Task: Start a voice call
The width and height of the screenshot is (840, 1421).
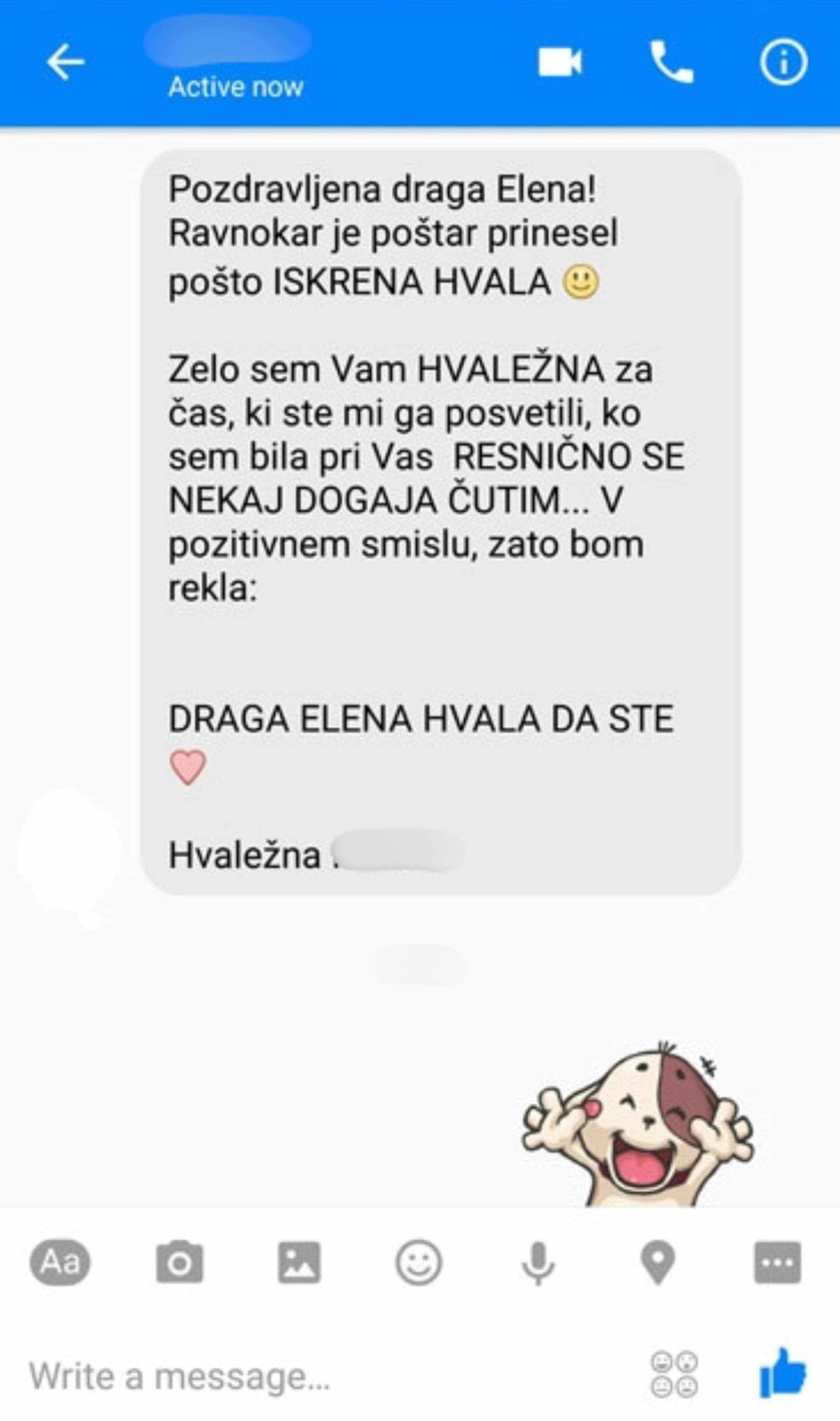Action: click(x=671, y=62)
